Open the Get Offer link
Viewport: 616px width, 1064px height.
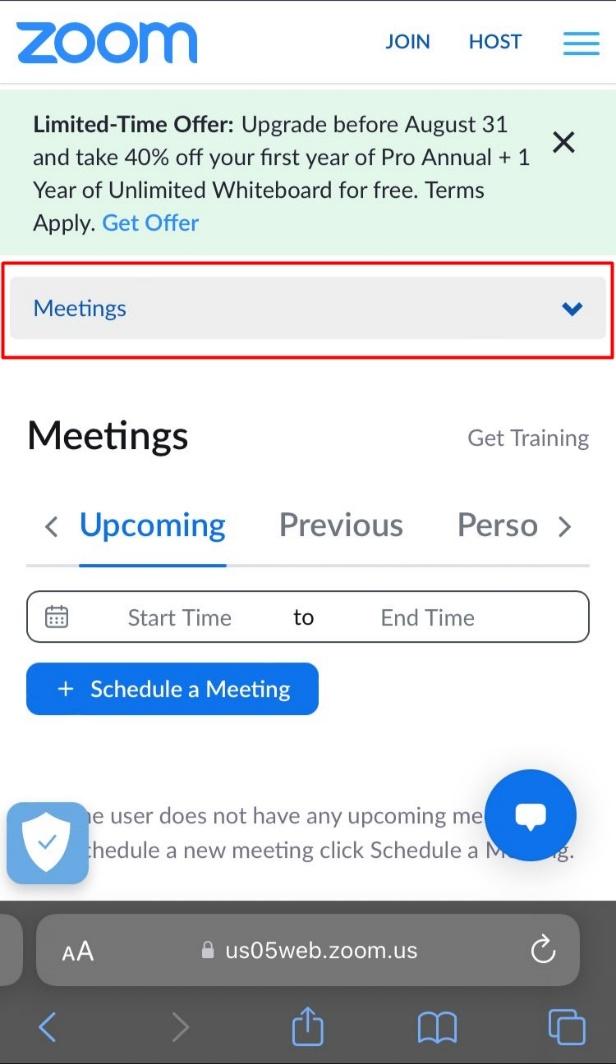coord(151,223)
